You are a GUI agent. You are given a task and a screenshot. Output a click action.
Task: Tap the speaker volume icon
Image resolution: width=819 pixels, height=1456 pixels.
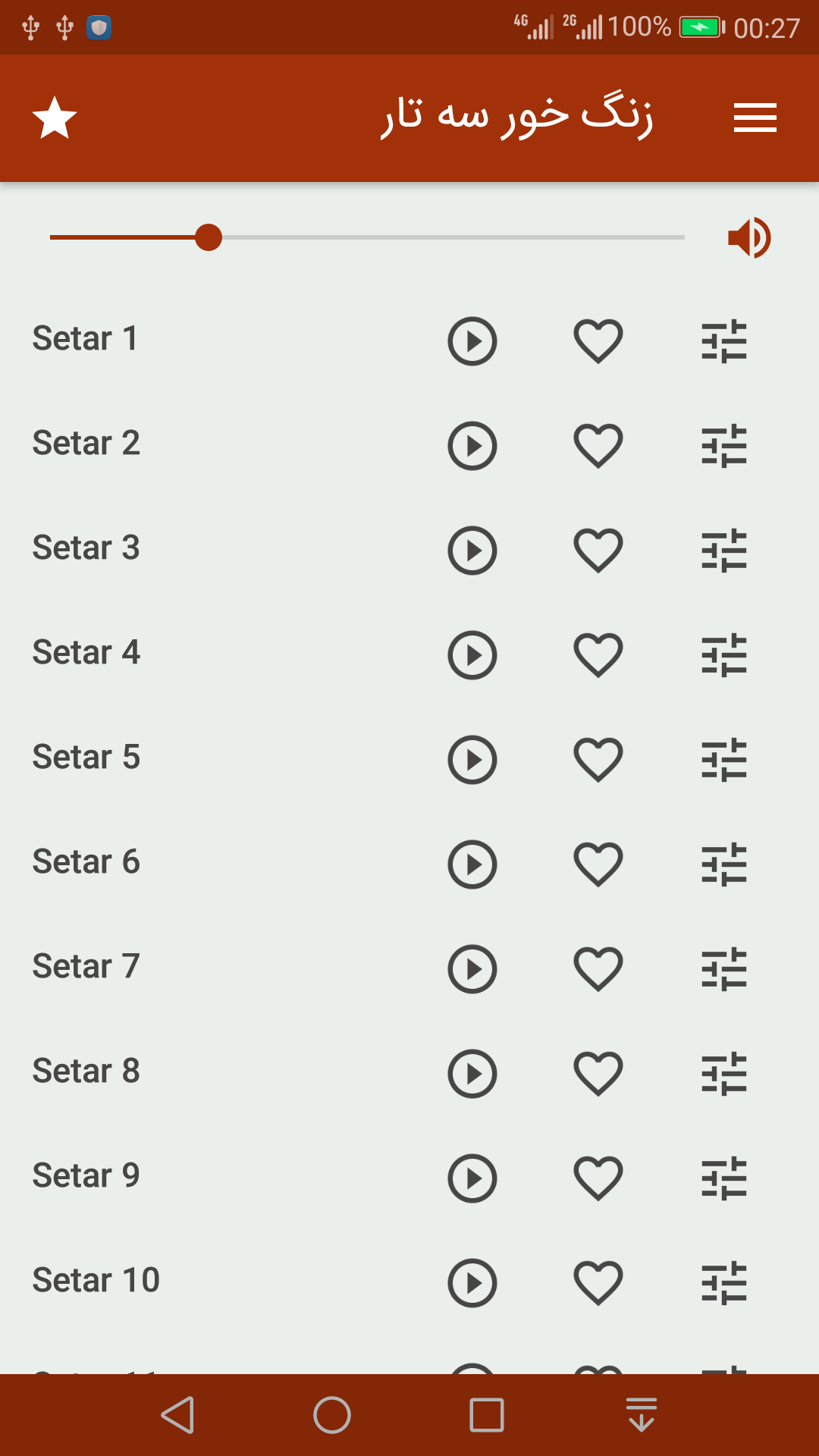pyautogui.click(x=749, y=238)
